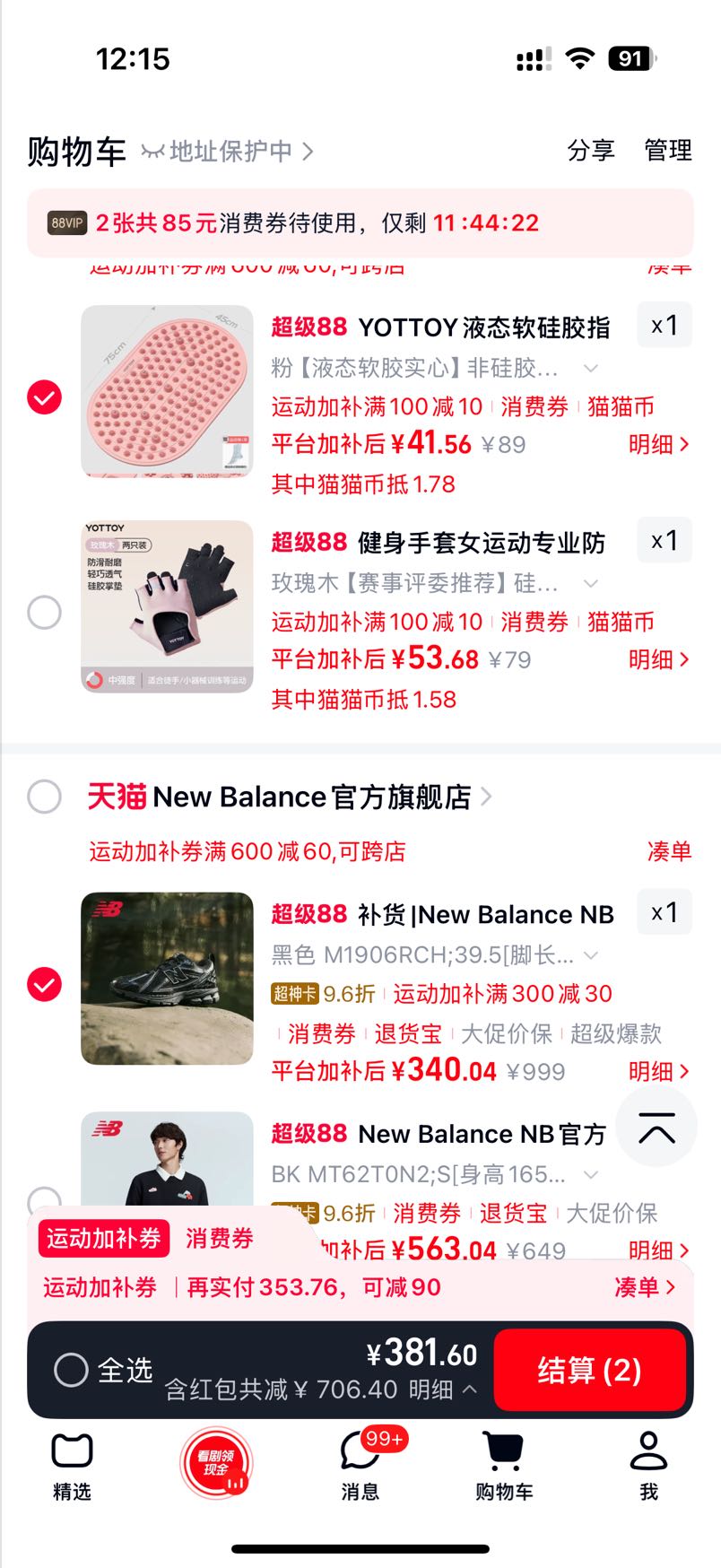Open the 88VIP 消费券 countdown banner
Viewport: 721px width, 1568px height.
click(360, 222)
